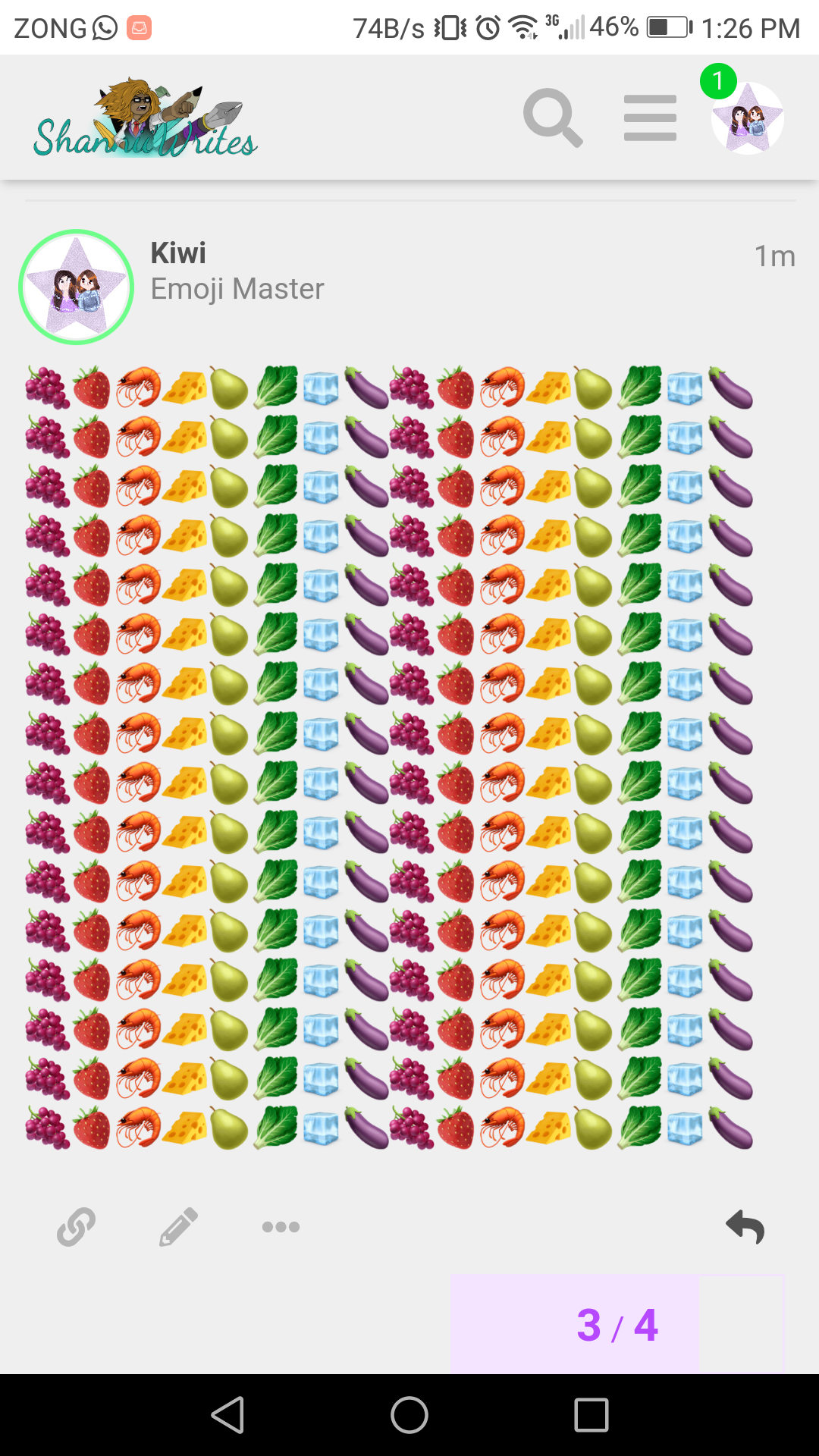Show more post actions
Screen dimensions: 819x1456
tap(281, 1226)
